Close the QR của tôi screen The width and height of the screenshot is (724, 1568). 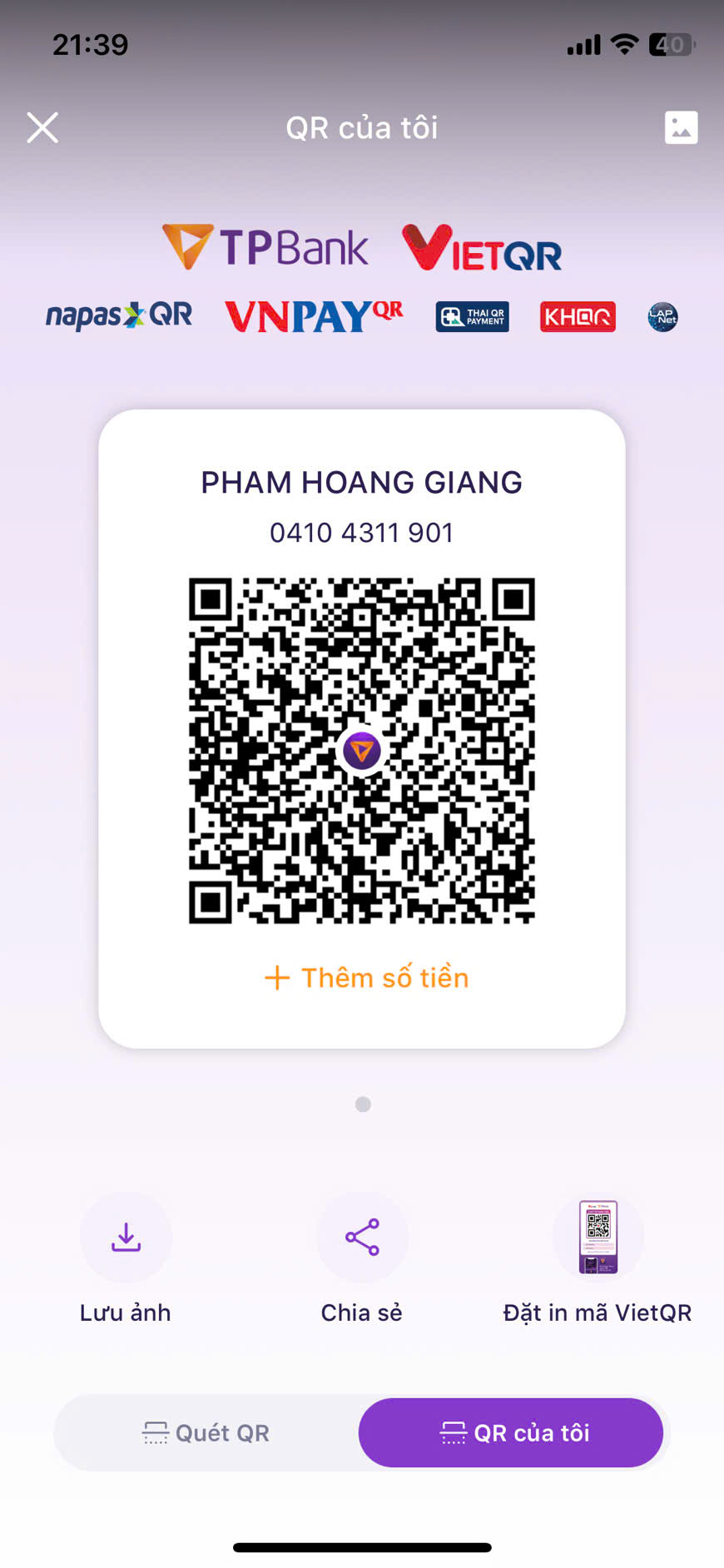[42, 128]
